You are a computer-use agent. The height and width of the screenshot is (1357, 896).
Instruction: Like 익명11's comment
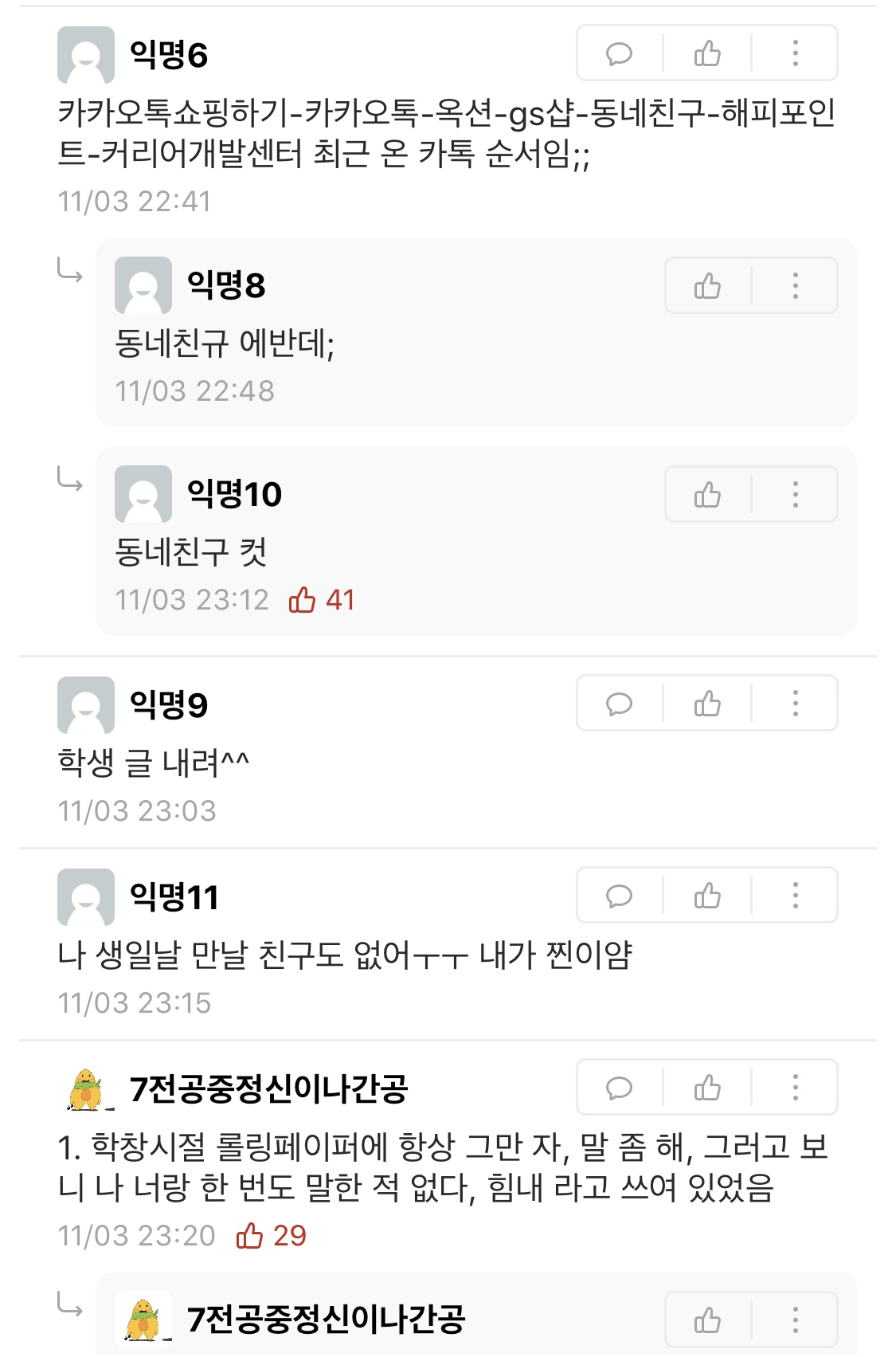(x=707, y=896)
